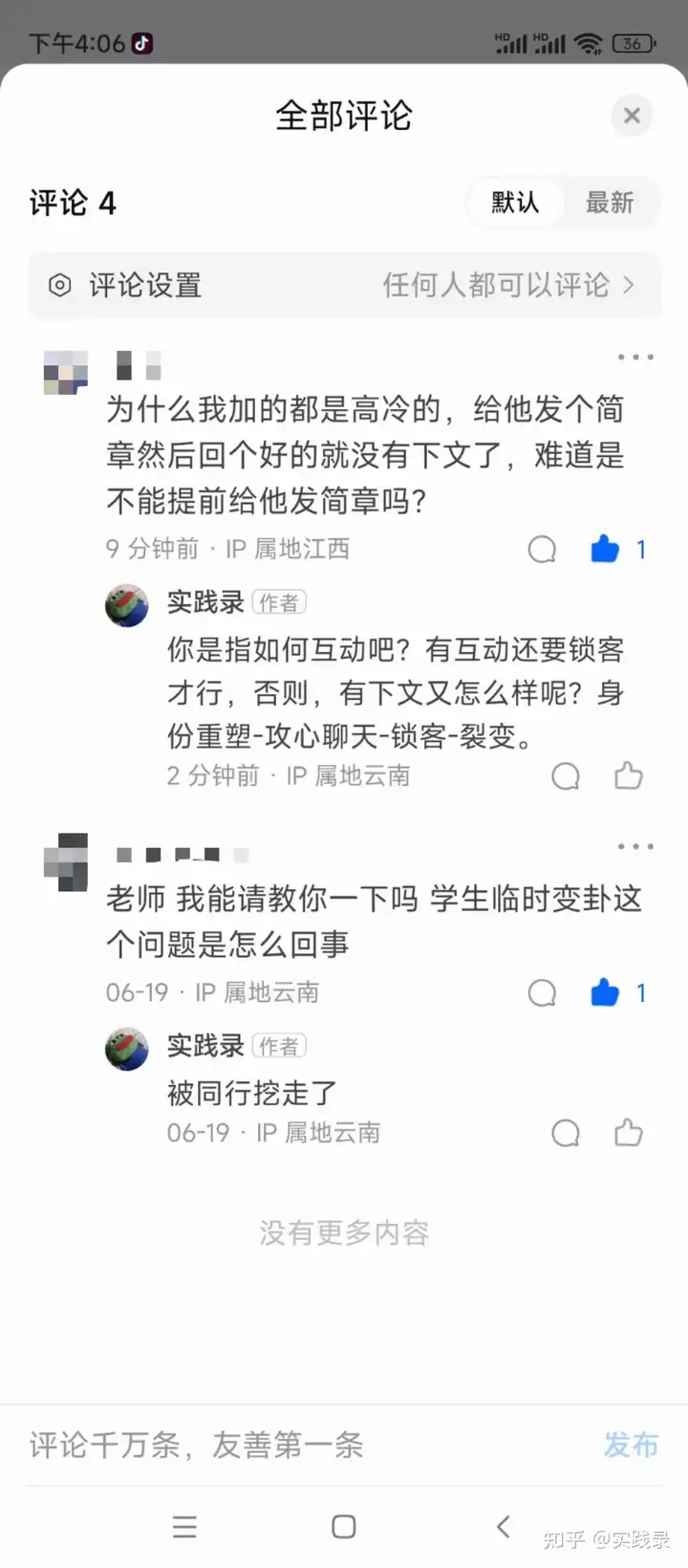Reply to 实践录's 2 分钟前 reply
The width and height of the screenshot is (688, 1568).
click(x=566, y=776)
